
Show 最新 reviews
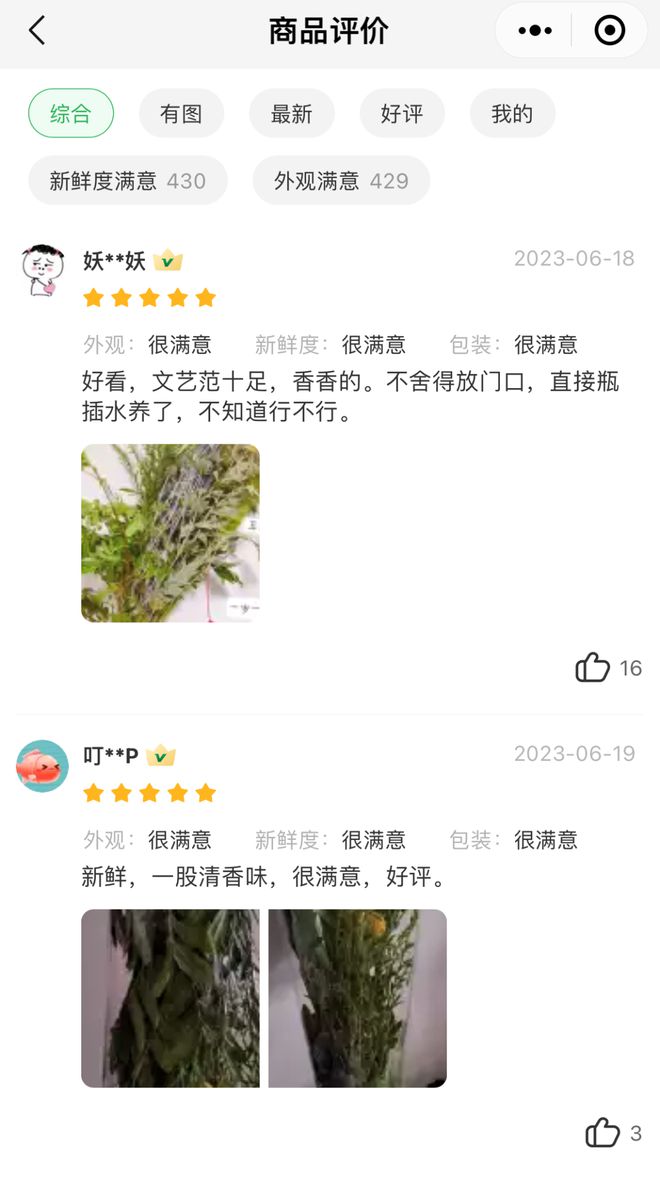pos(292,114)
